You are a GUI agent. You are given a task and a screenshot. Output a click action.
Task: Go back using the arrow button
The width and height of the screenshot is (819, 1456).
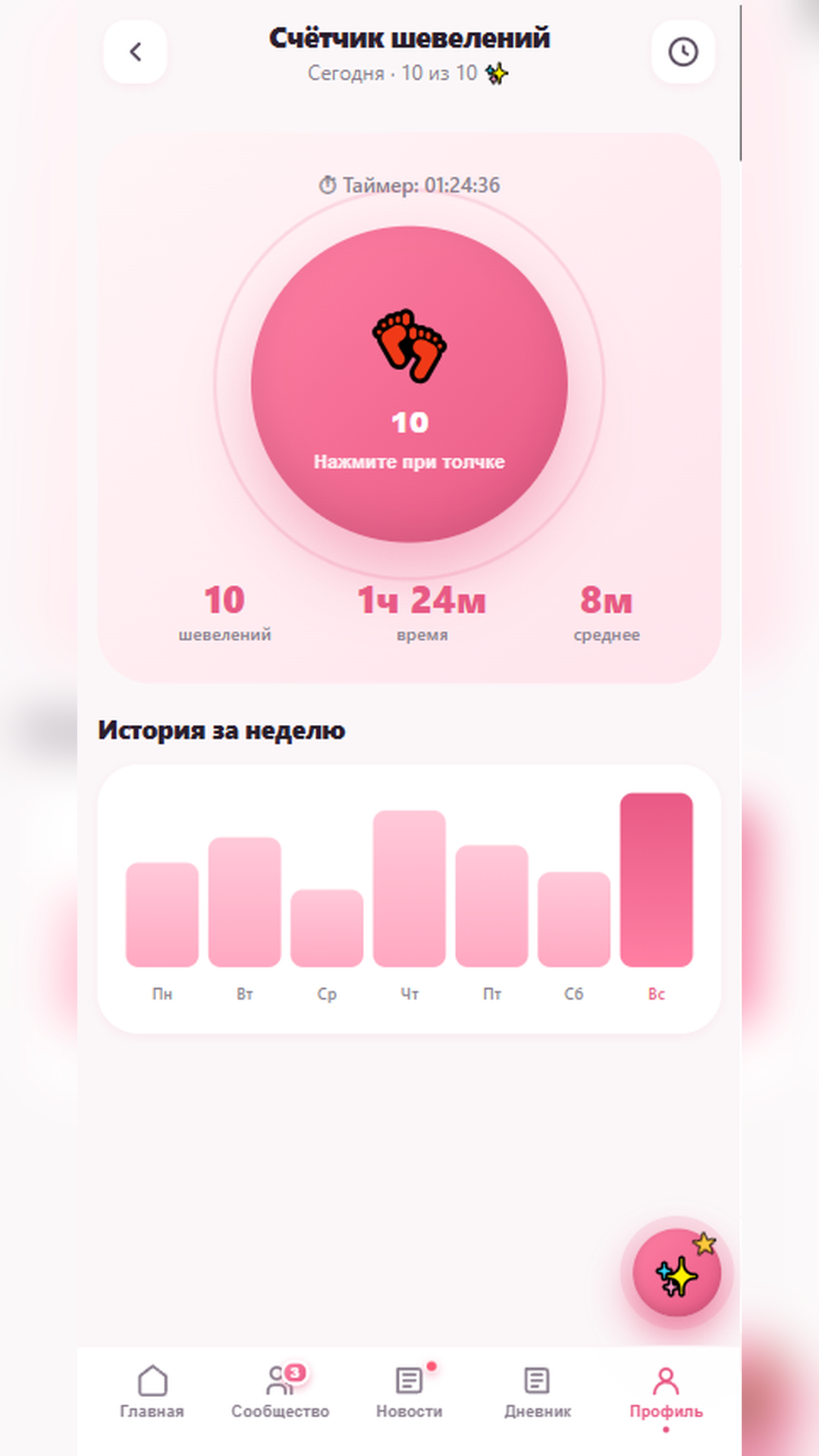click(x=135, y=52)
